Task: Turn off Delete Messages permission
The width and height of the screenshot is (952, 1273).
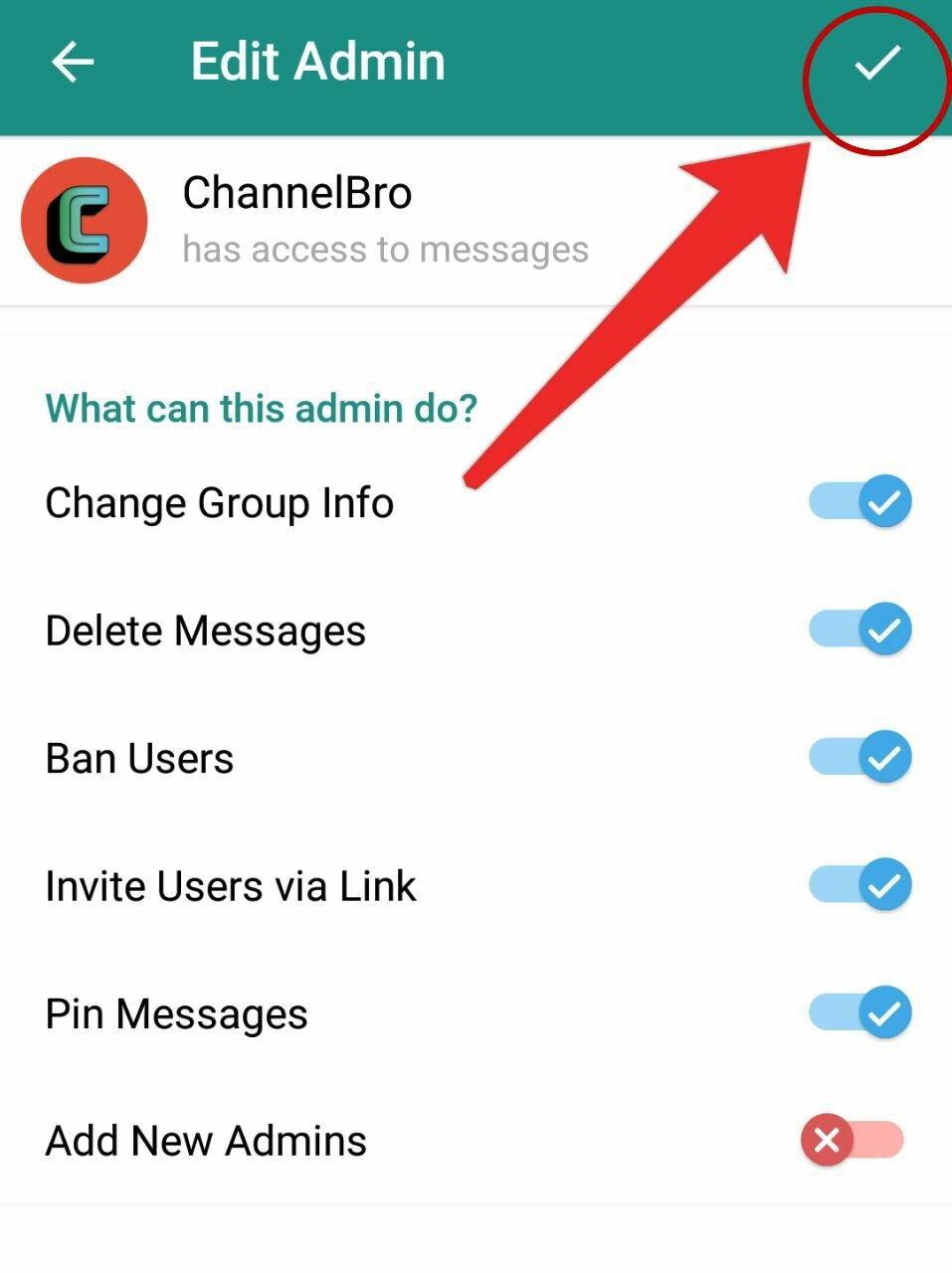Action: (x=859, y=630)
